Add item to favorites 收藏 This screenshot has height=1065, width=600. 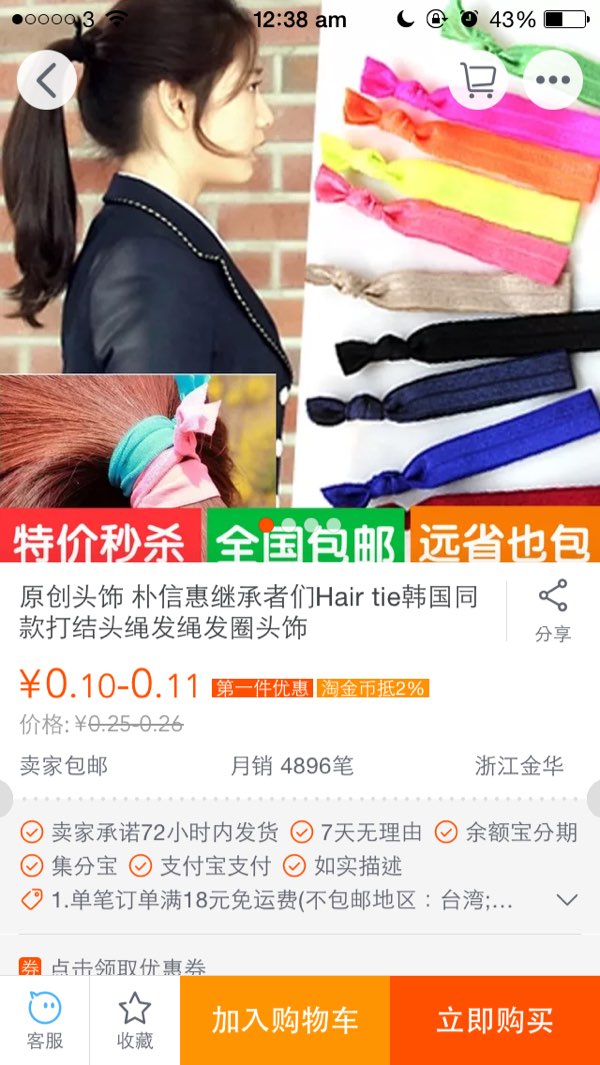coord(135,1020)
